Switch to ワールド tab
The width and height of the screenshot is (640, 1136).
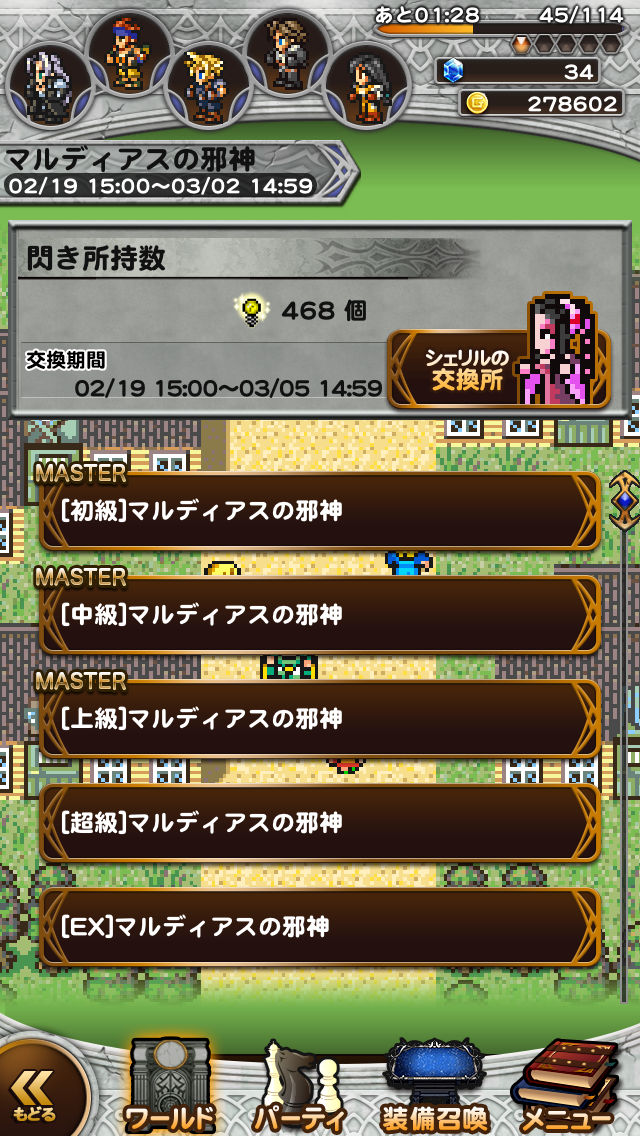(169, 1088)
